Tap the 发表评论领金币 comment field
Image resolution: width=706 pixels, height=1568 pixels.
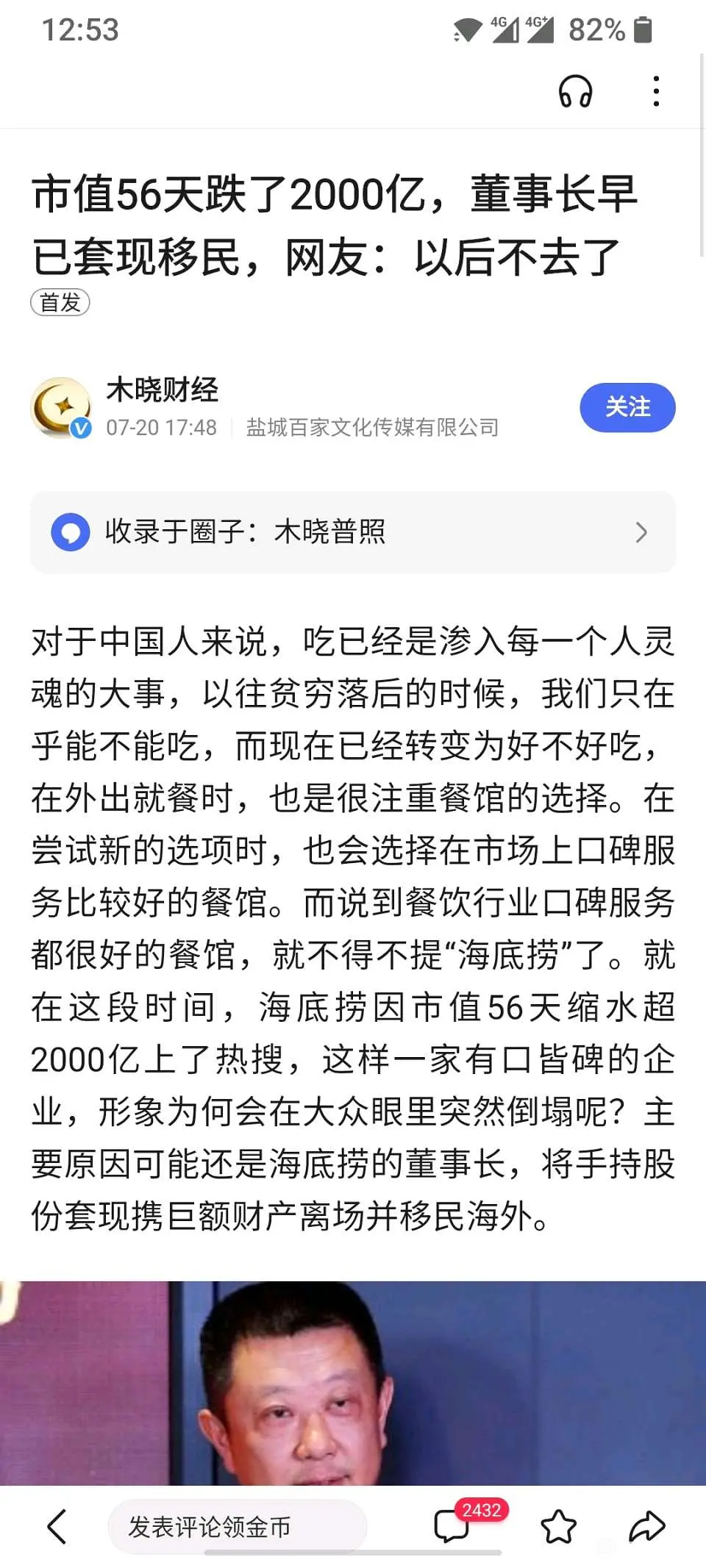click(x=237, y=1527)
